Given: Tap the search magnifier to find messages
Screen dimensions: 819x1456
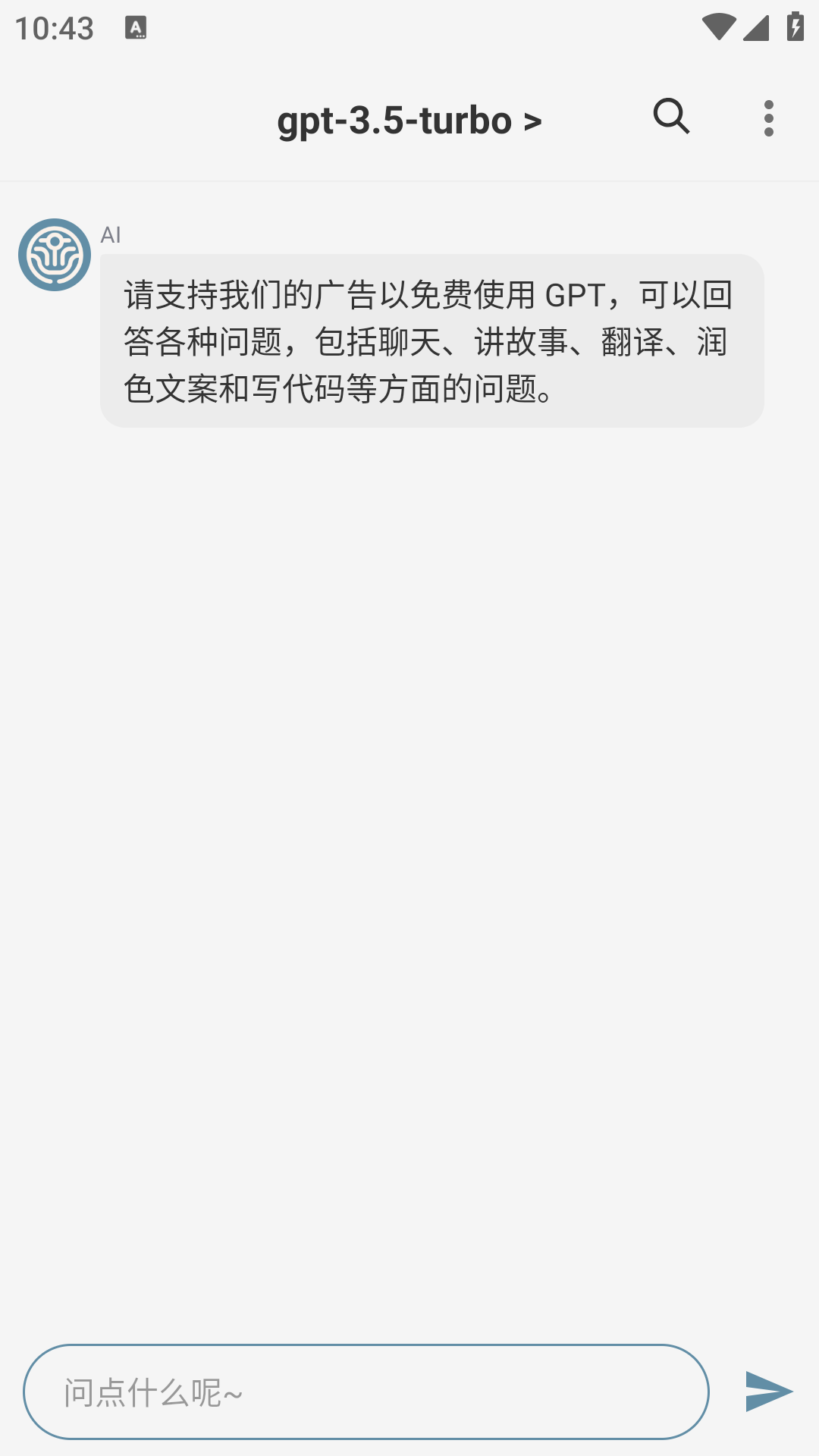Looking at the screenshot, I should click(672, 118).
